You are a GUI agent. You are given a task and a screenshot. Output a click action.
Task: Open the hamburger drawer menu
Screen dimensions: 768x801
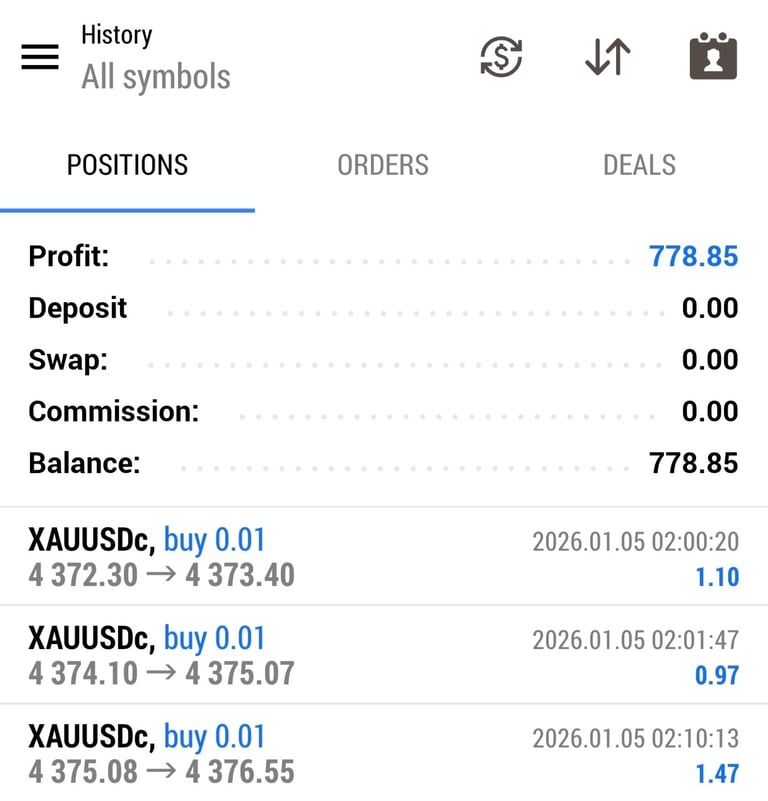40,58
